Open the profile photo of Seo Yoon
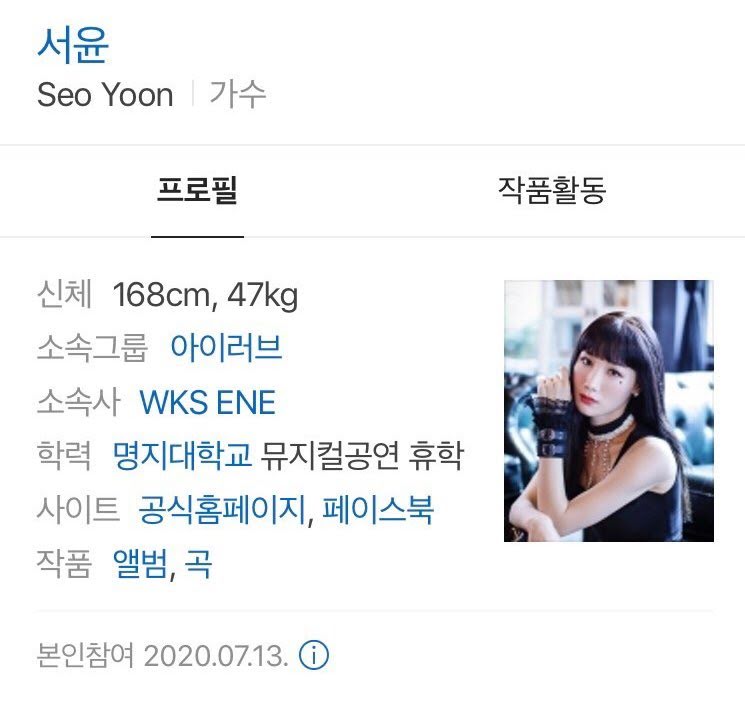This screenshot has height=703, width=745. click(x=608, y=410)
